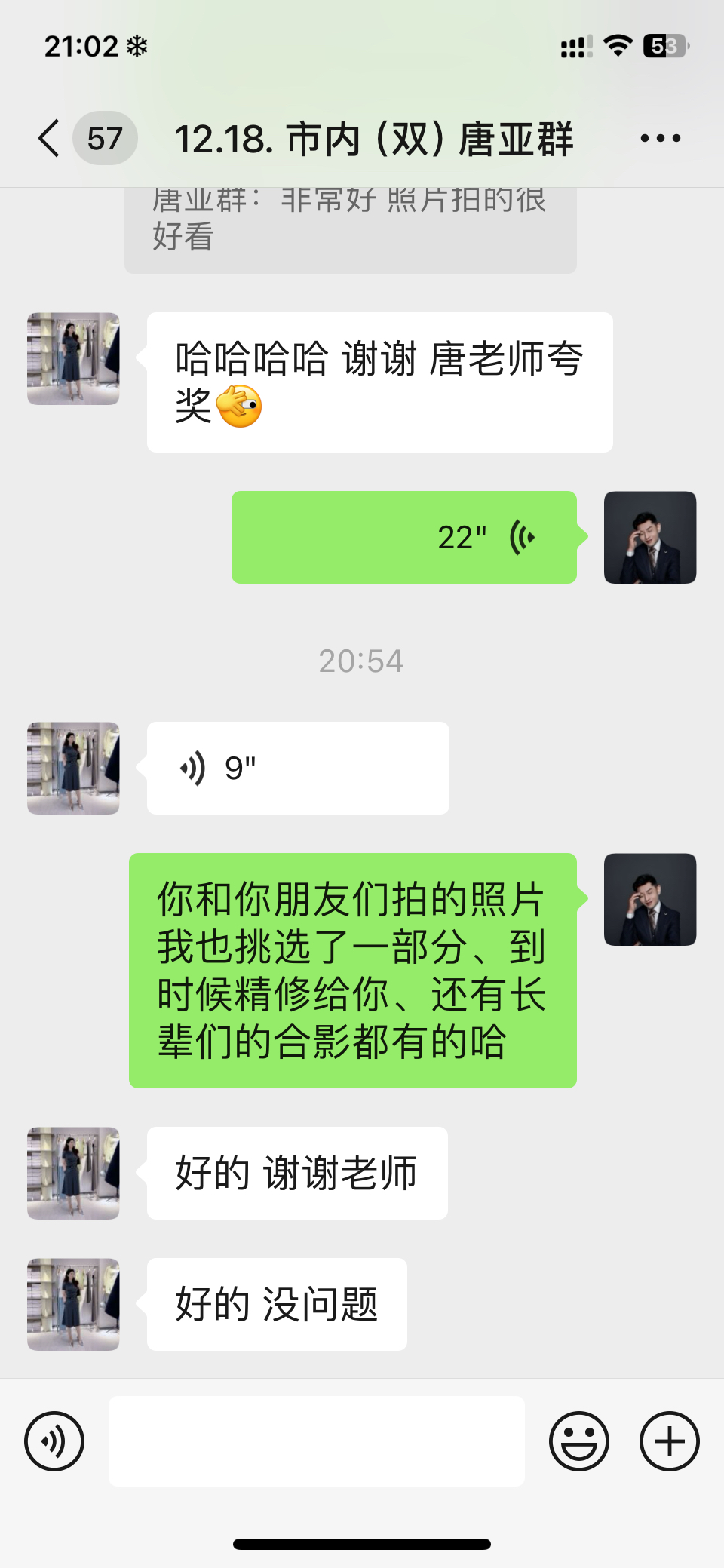
Task: Play the 22-second sent voice message
Action: tap(404, 537)
